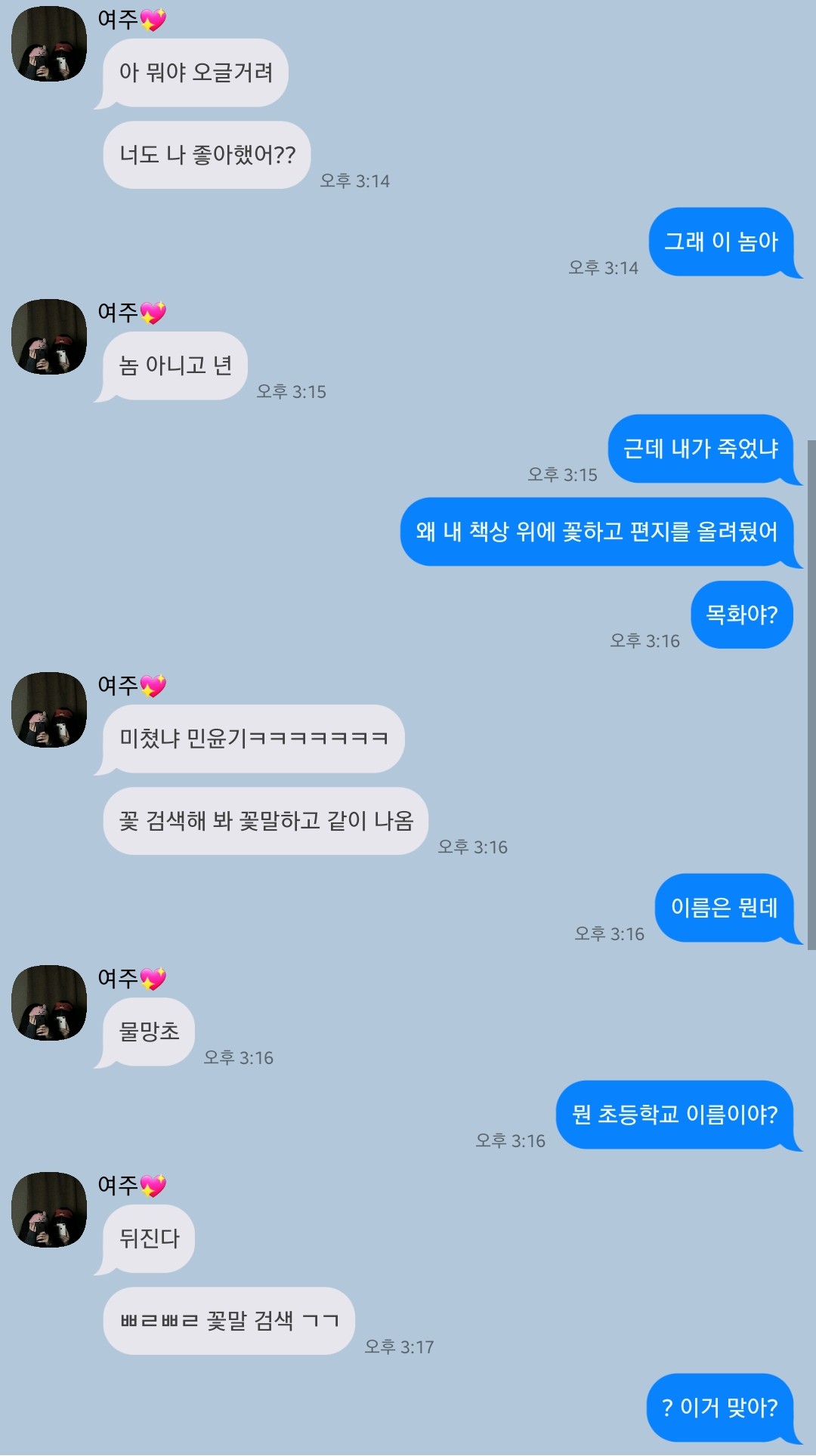Tap 여주's profile picture next to '물망초'
816x1456 pixels.
tap(49, 1003)
